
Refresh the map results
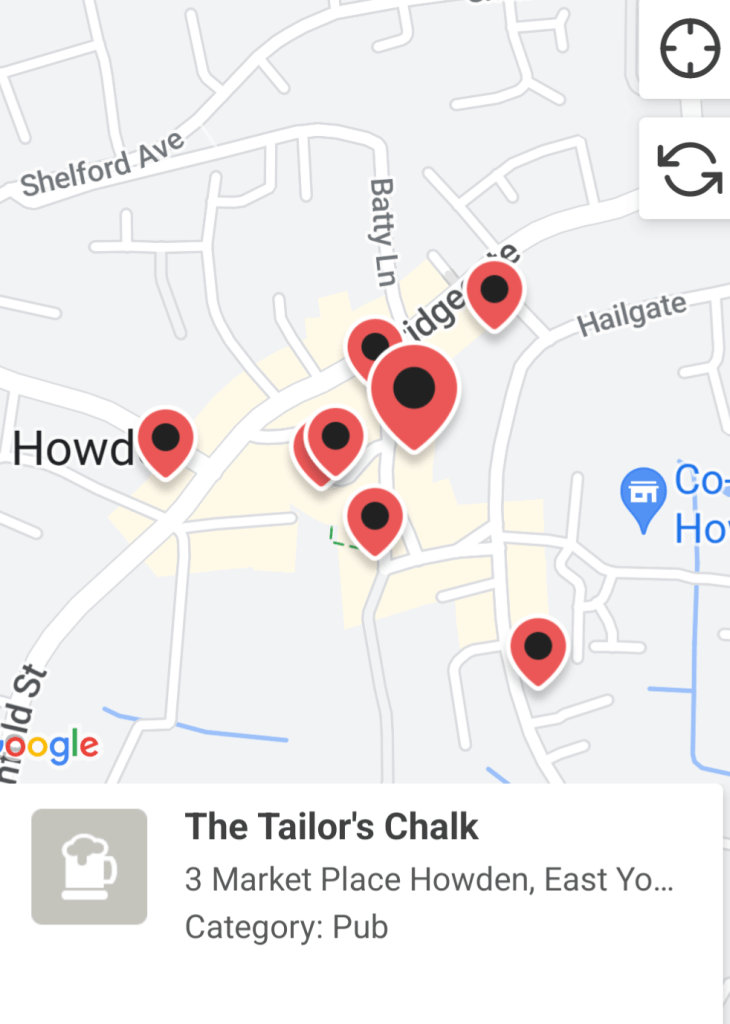tap(689, 167)
